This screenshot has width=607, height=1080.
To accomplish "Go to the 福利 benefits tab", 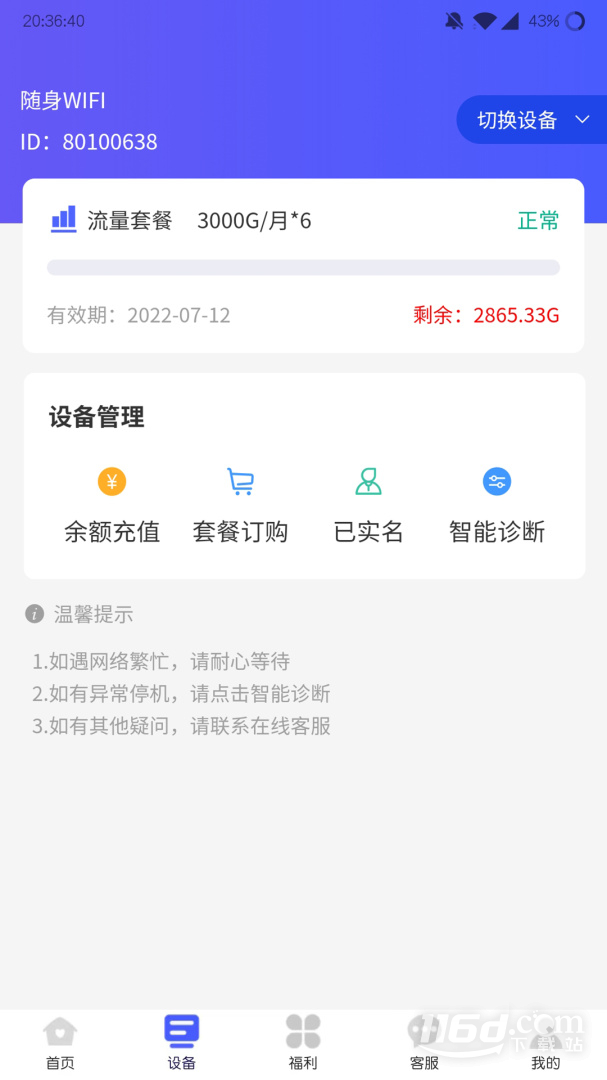I will pos(303,1043).
